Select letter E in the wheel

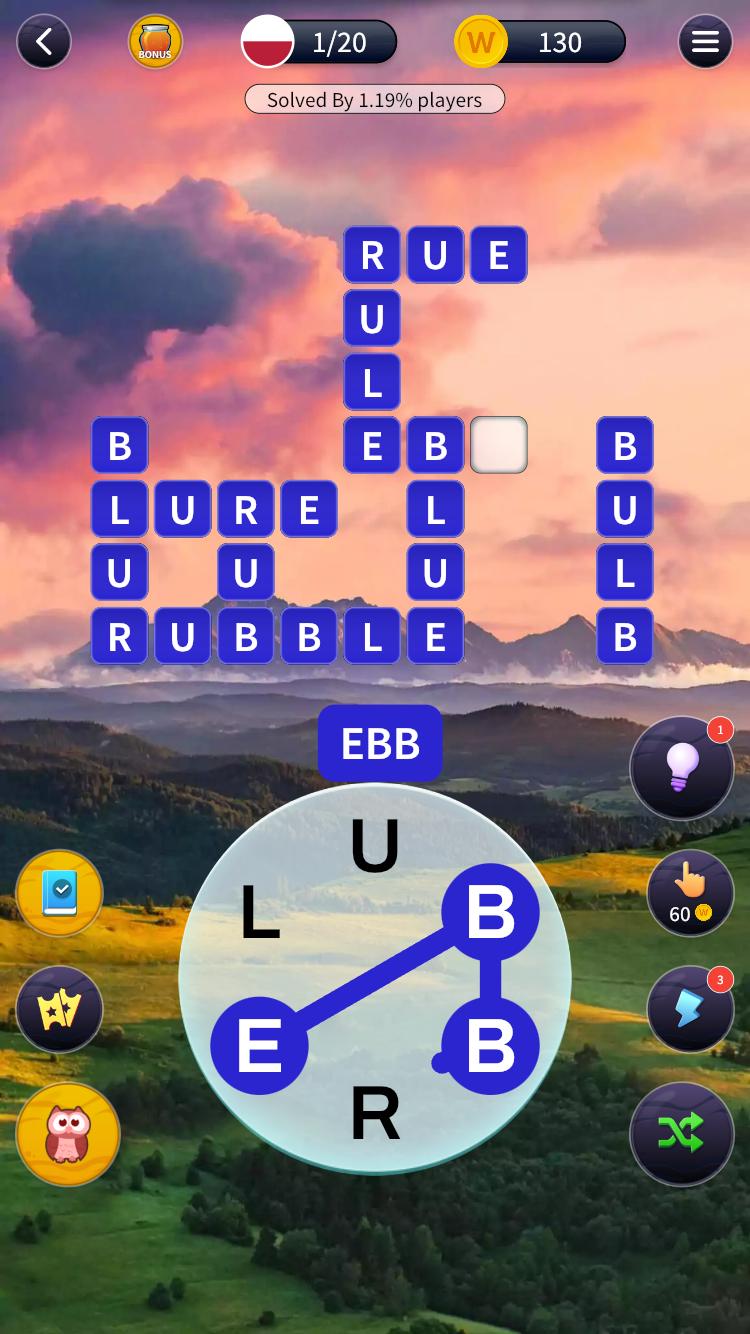(259, 1046)
